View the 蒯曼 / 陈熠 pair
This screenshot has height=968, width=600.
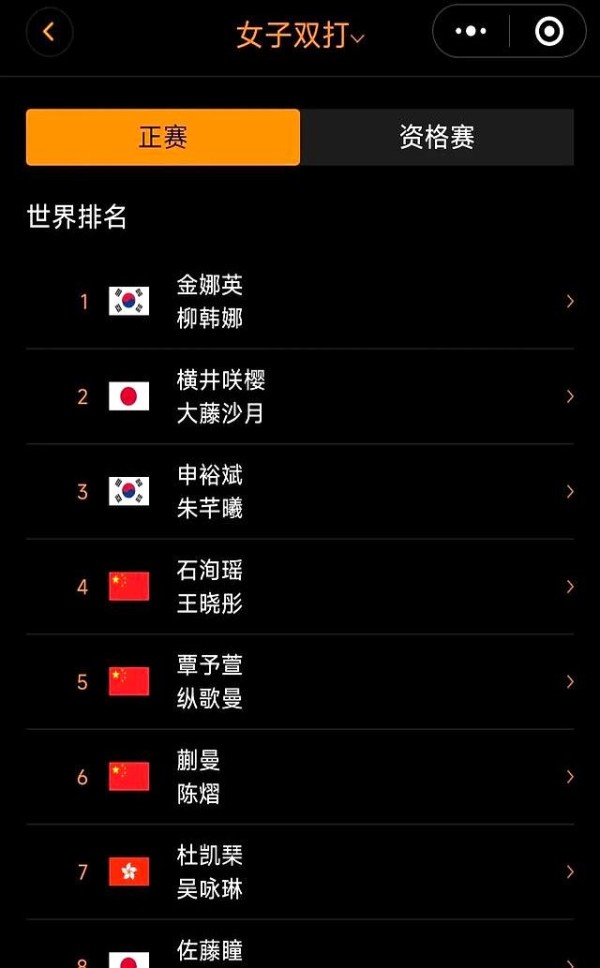click(300, 776)
